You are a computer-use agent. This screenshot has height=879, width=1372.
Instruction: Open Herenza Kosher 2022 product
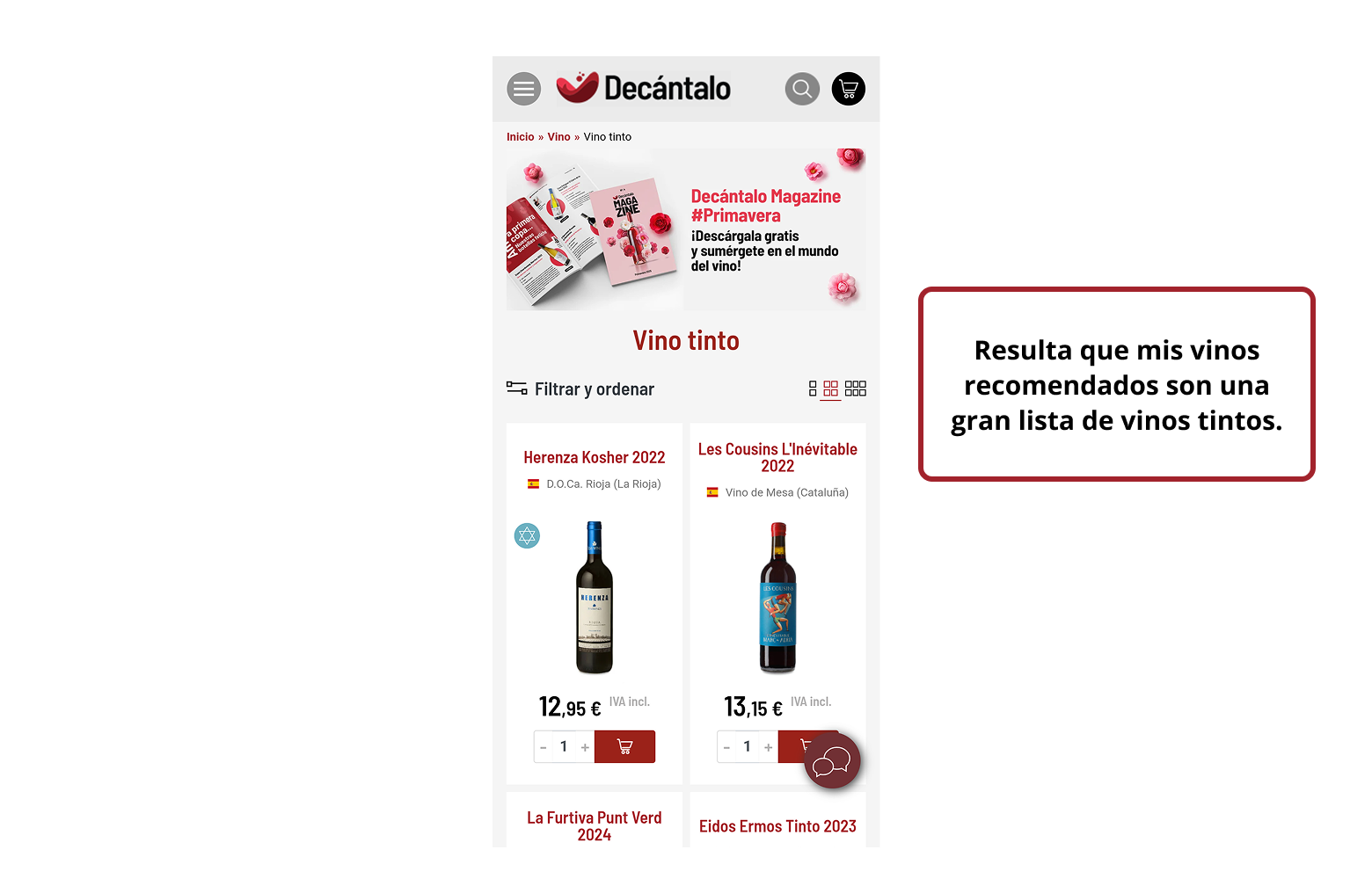pos(595,457)
